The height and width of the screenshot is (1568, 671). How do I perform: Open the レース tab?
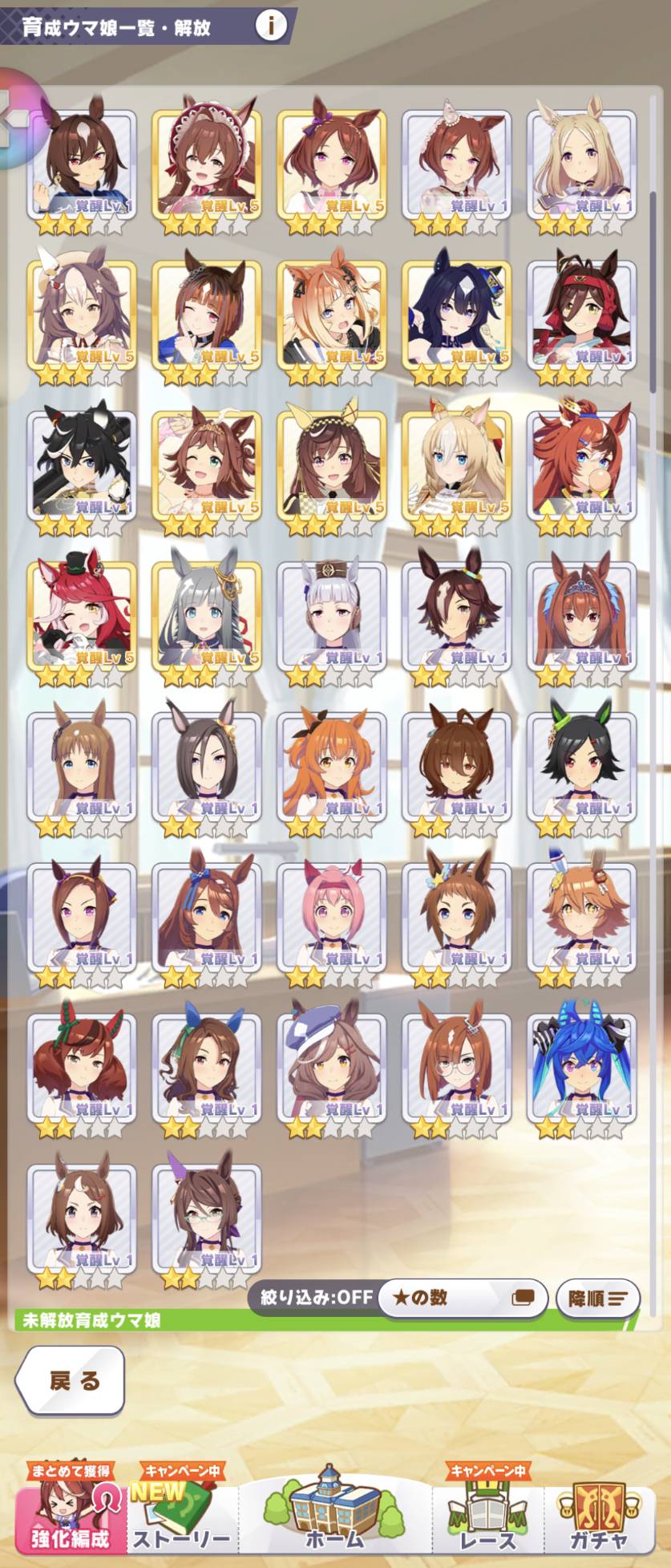coord(487,1516)
